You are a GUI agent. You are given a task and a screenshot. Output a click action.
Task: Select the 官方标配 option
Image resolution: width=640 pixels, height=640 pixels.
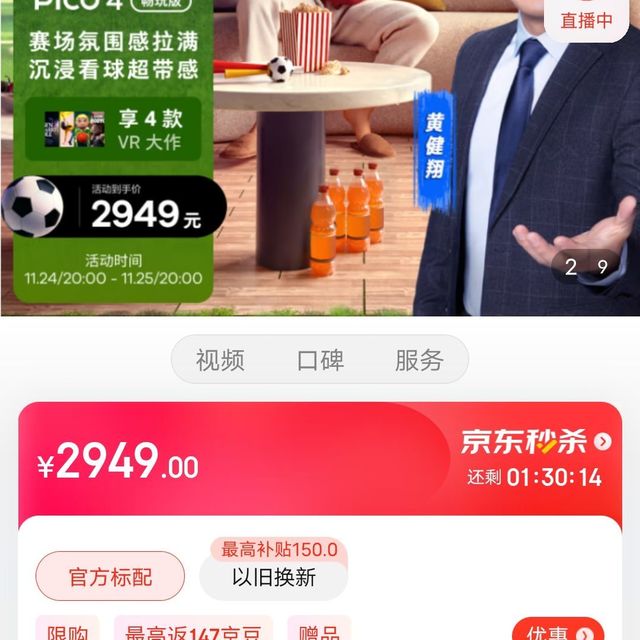(110, 577)
